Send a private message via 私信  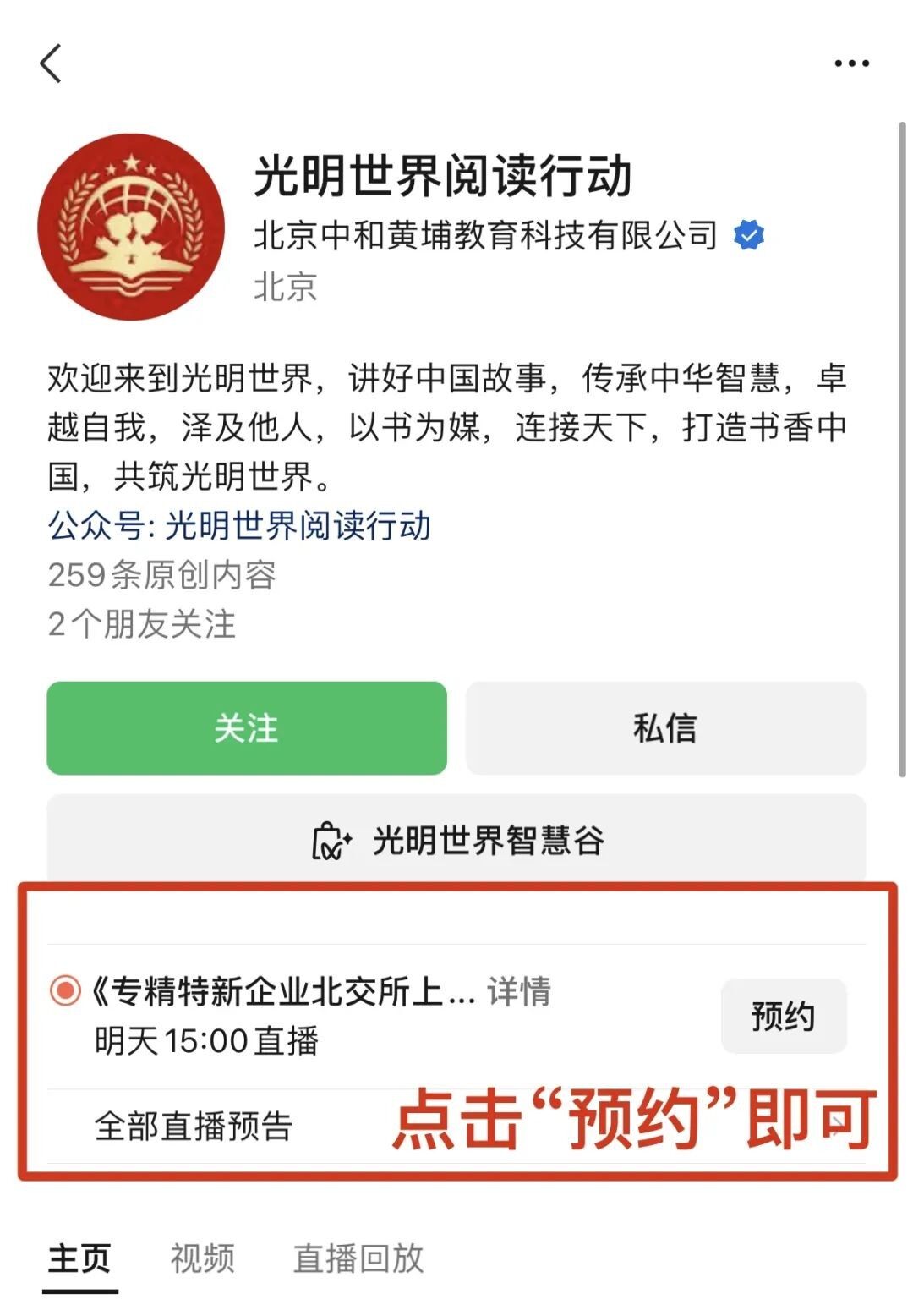click(665, 728)
